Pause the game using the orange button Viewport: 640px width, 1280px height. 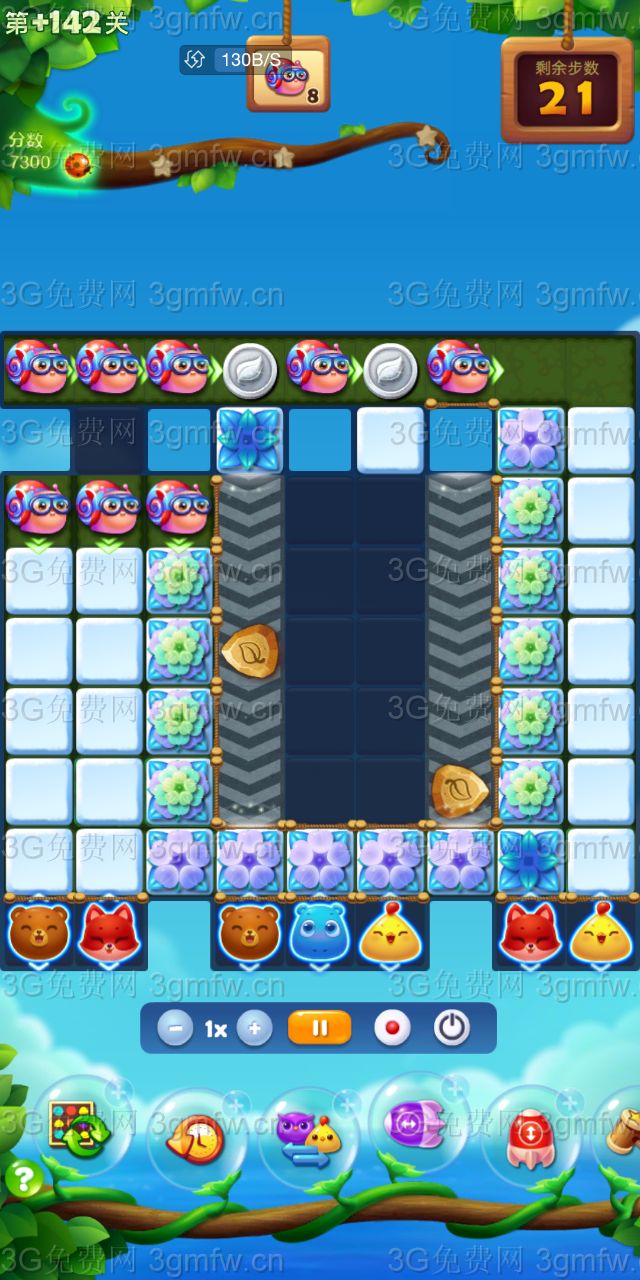(x=319, y=1028)
